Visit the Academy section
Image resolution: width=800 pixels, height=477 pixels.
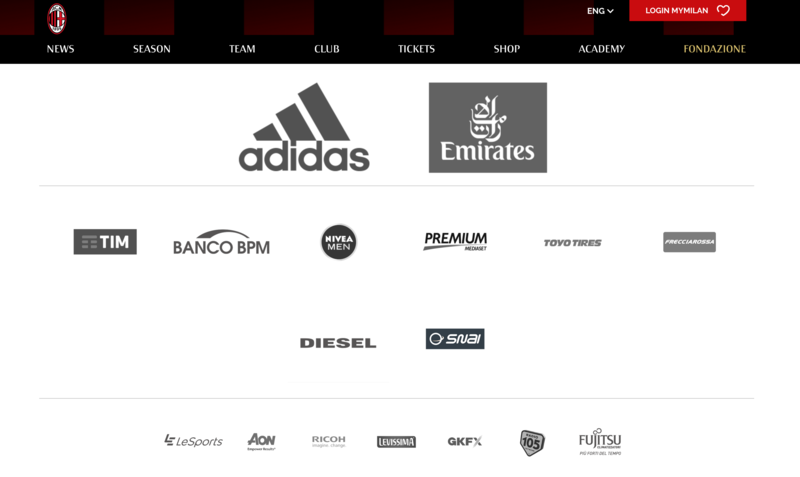coord(601,49)
